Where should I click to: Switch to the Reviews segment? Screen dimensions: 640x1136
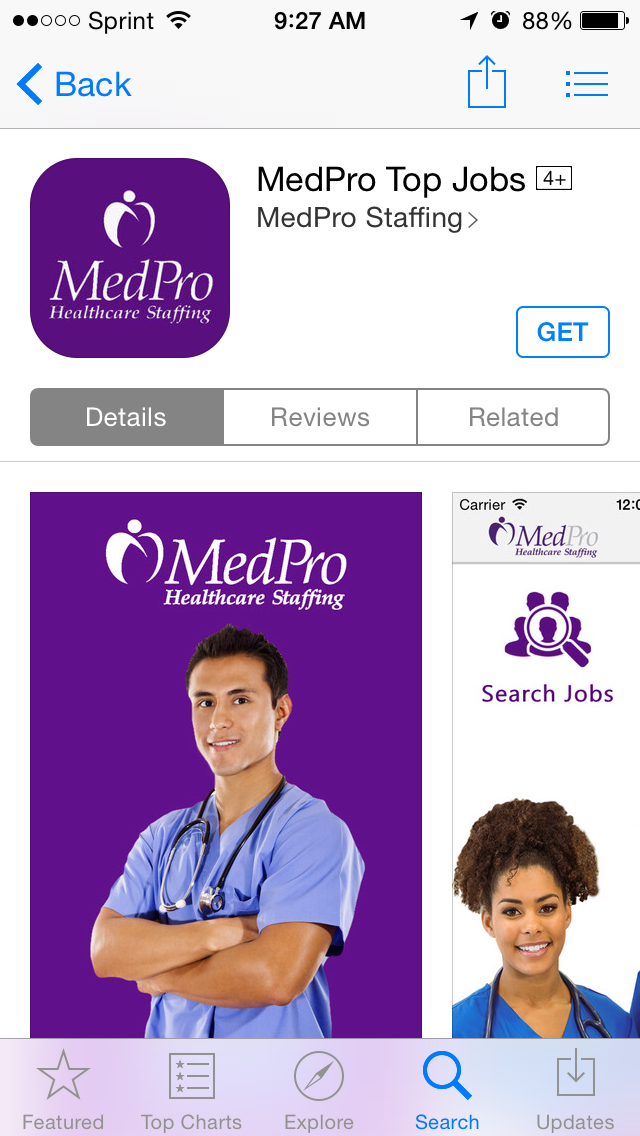[x=320, y=417]
